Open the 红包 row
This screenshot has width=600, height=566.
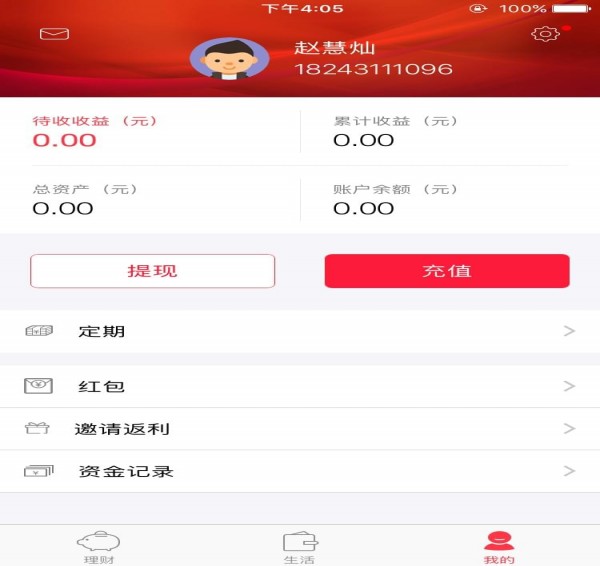tap(300, 386)
